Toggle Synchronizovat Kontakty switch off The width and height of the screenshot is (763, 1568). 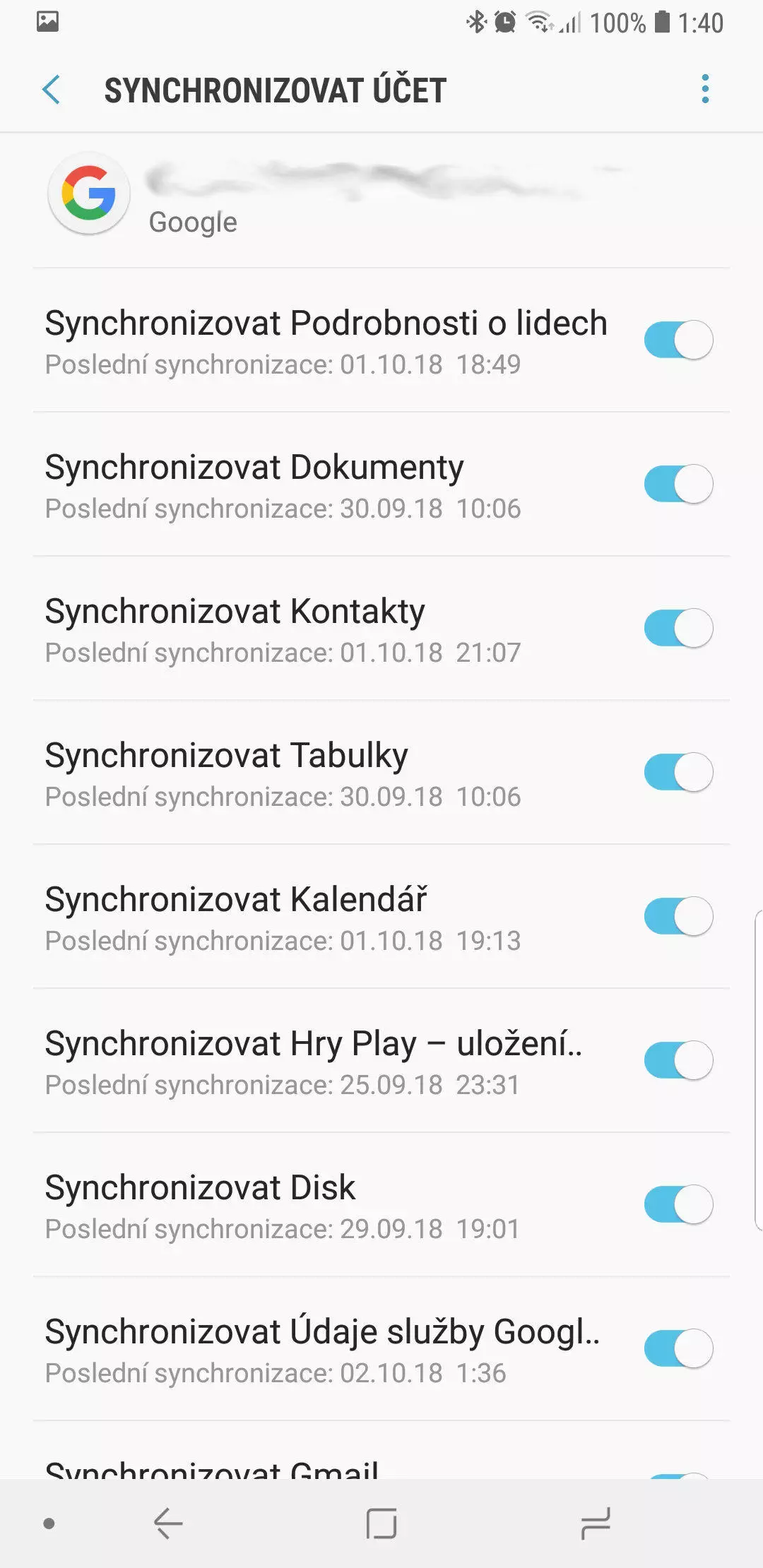[678, 628]
